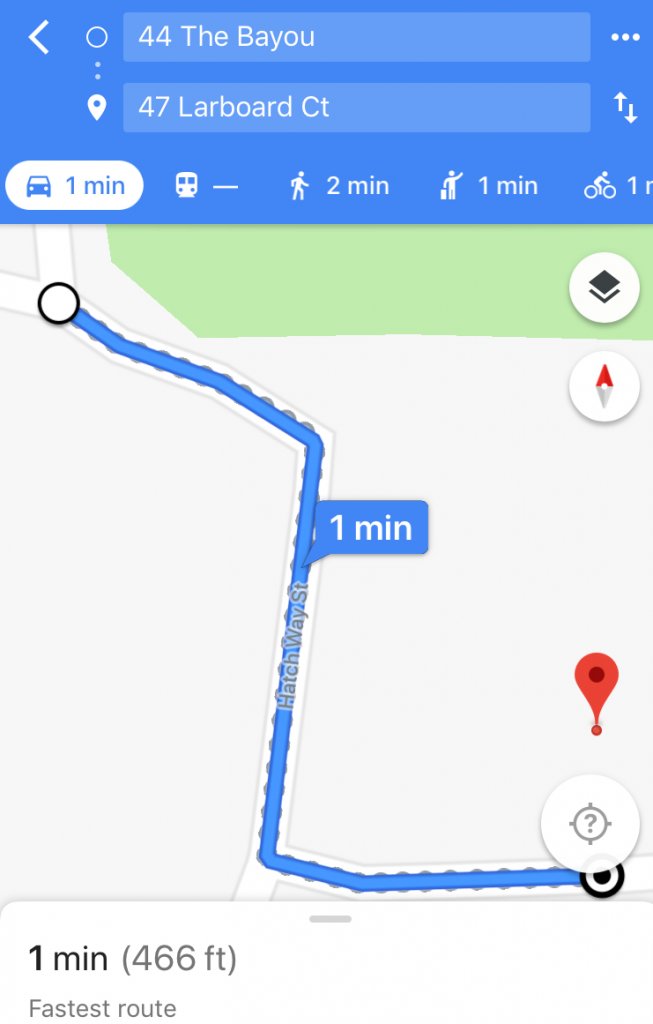This screenshot has width=653, height=1024.
Task: Expand the route details handle
Action: pyautogui.click(x=330, y=919)
